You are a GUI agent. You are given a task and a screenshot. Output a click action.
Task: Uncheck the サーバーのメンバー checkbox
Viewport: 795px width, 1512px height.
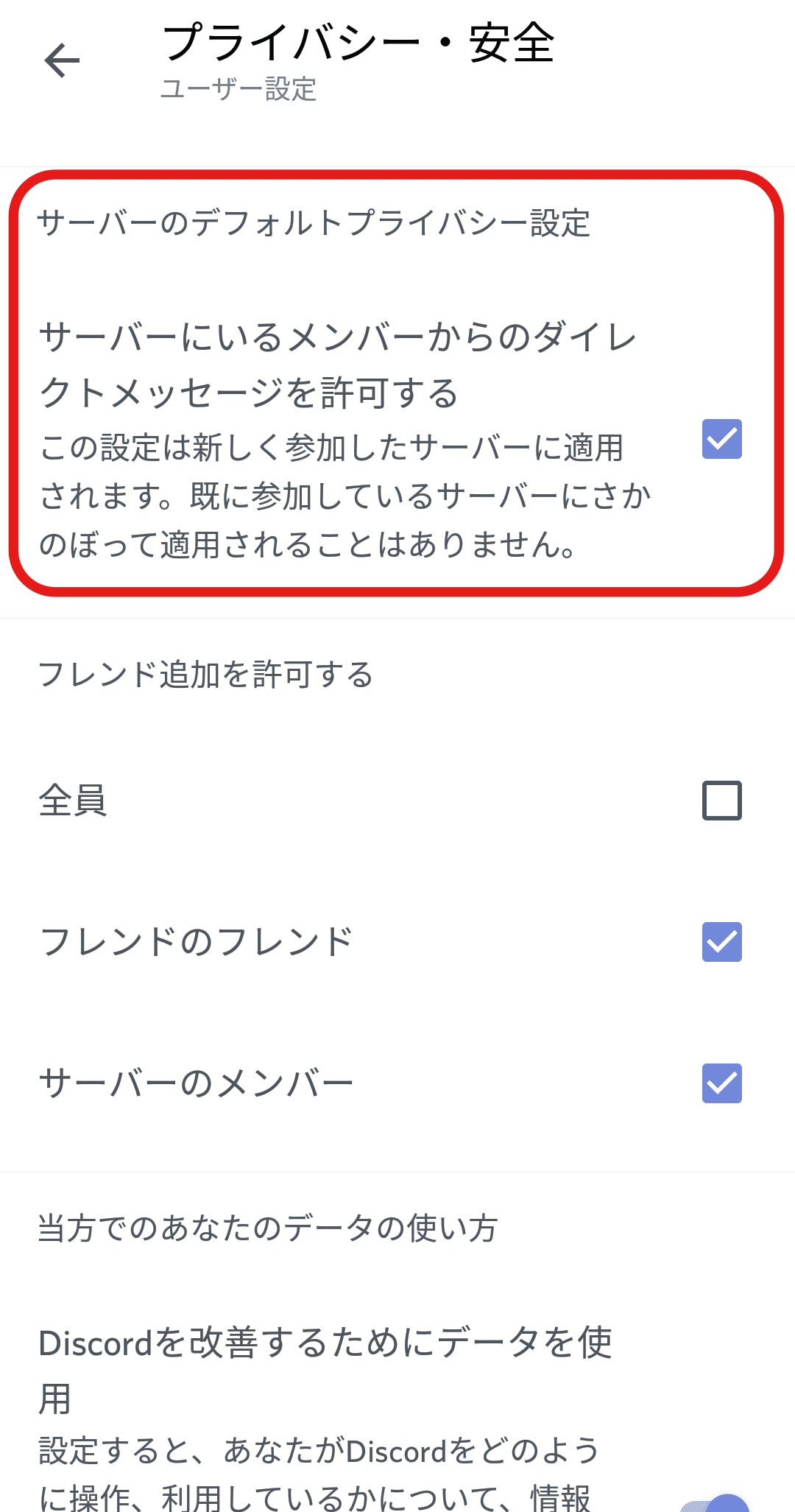[721, 1083]
